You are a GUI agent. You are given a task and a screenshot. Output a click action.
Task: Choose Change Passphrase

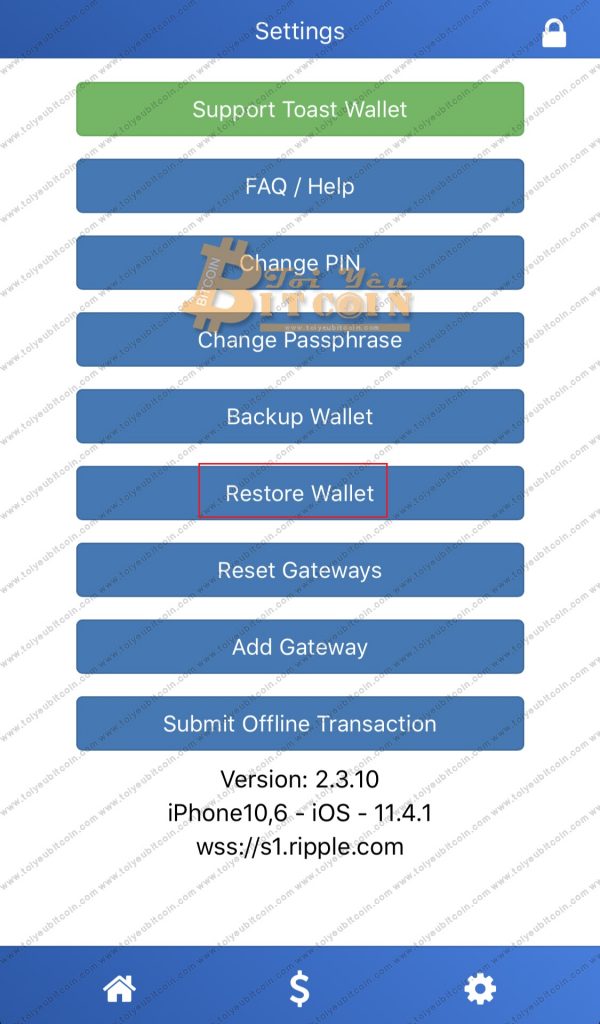pyautogui.click(x=300, y=340)
